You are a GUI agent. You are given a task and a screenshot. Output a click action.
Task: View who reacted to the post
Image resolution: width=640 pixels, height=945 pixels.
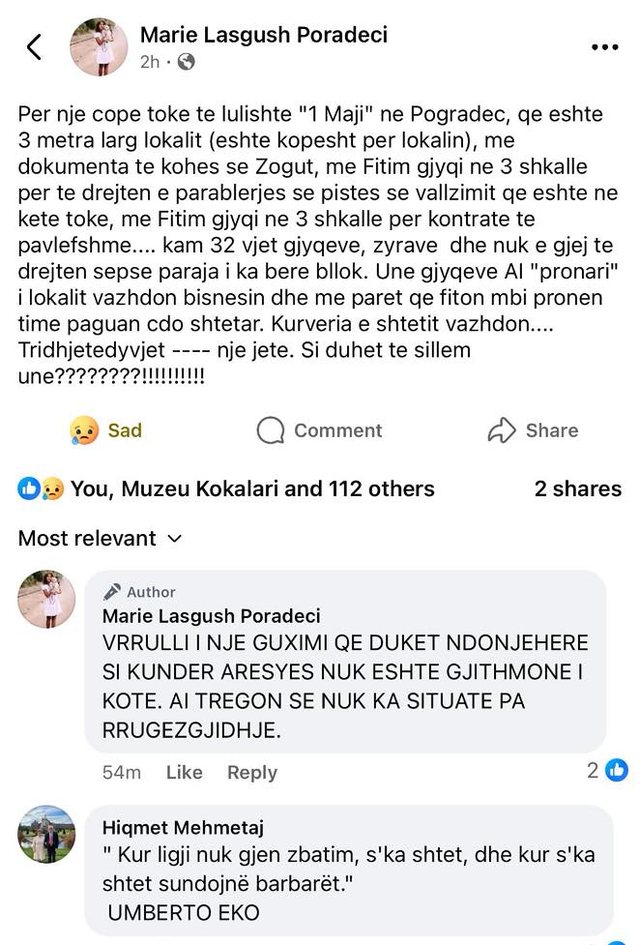[226, 489]
